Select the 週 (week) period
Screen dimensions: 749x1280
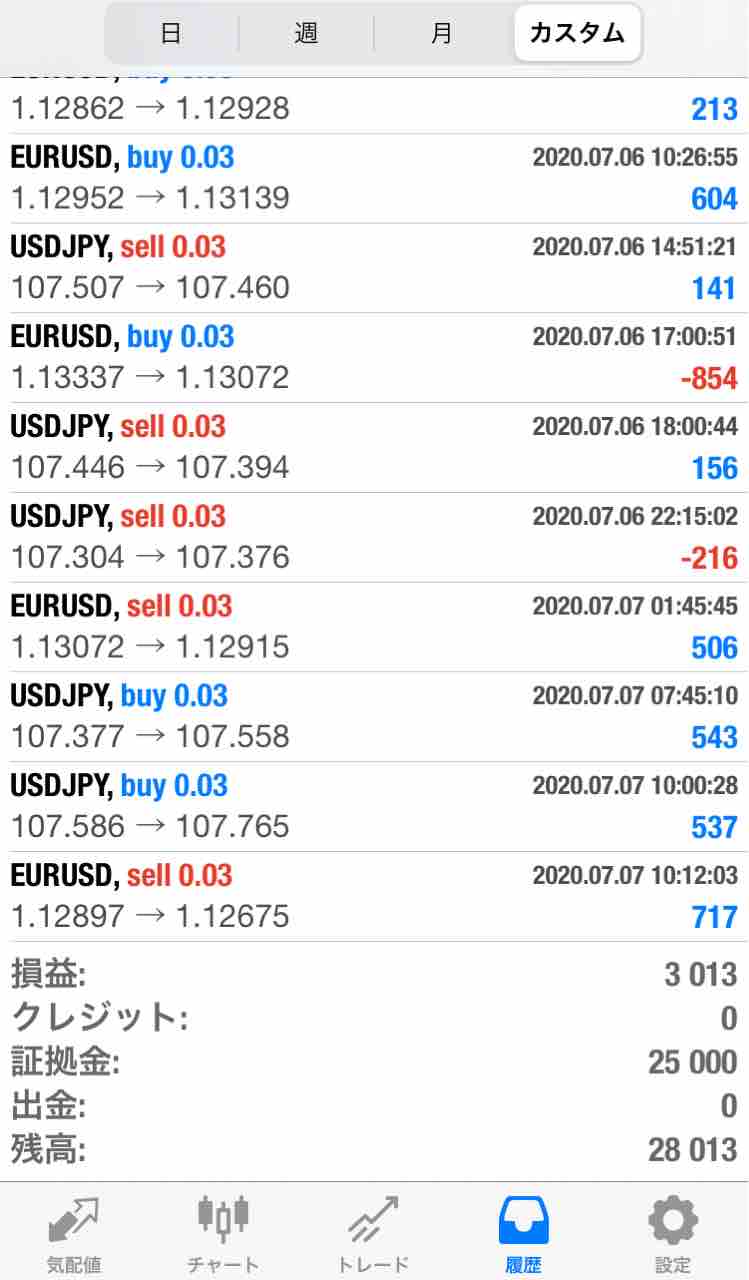click(x=306, y=33)
